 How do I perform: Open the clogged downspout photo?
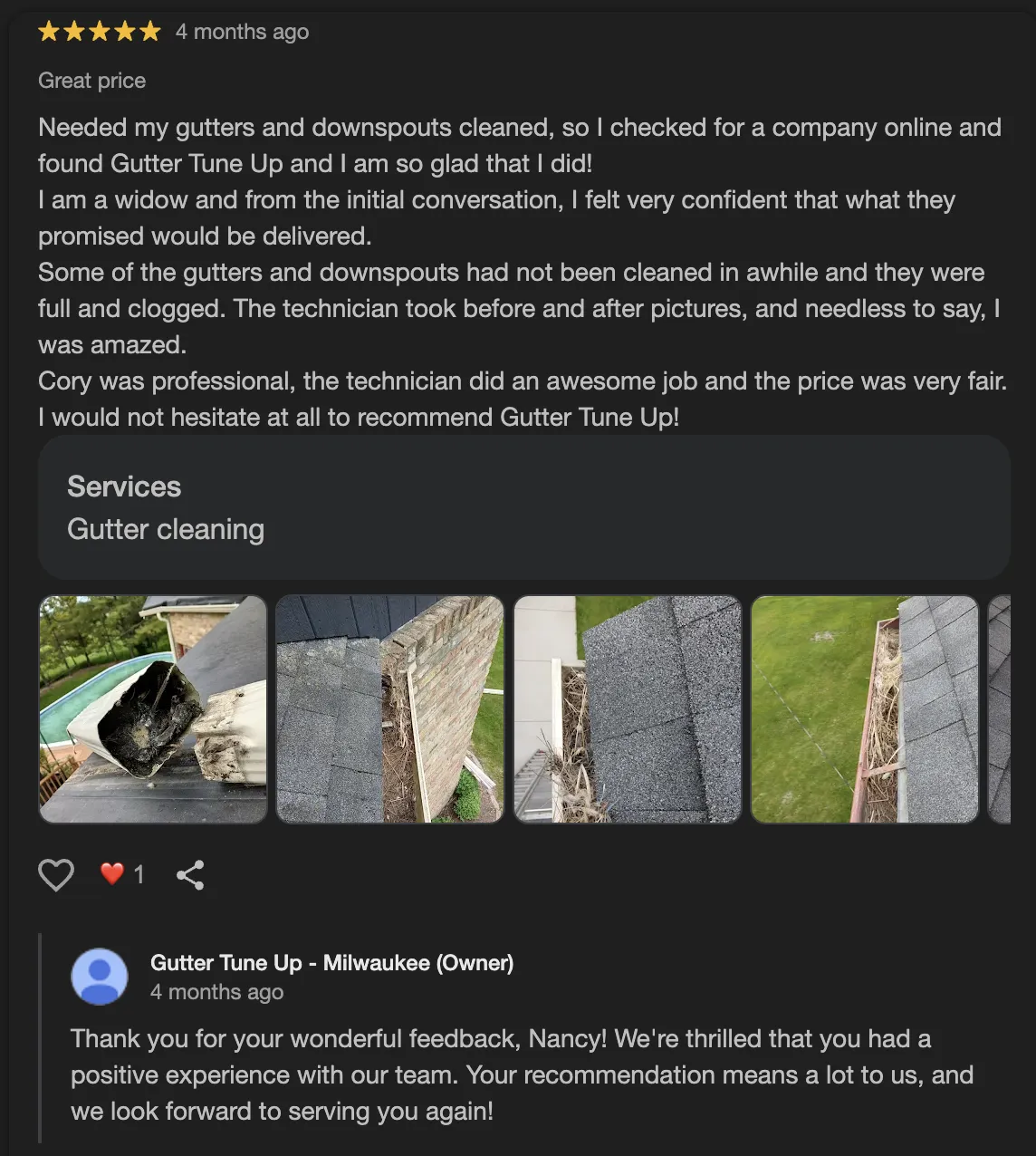tap(153, 709)
